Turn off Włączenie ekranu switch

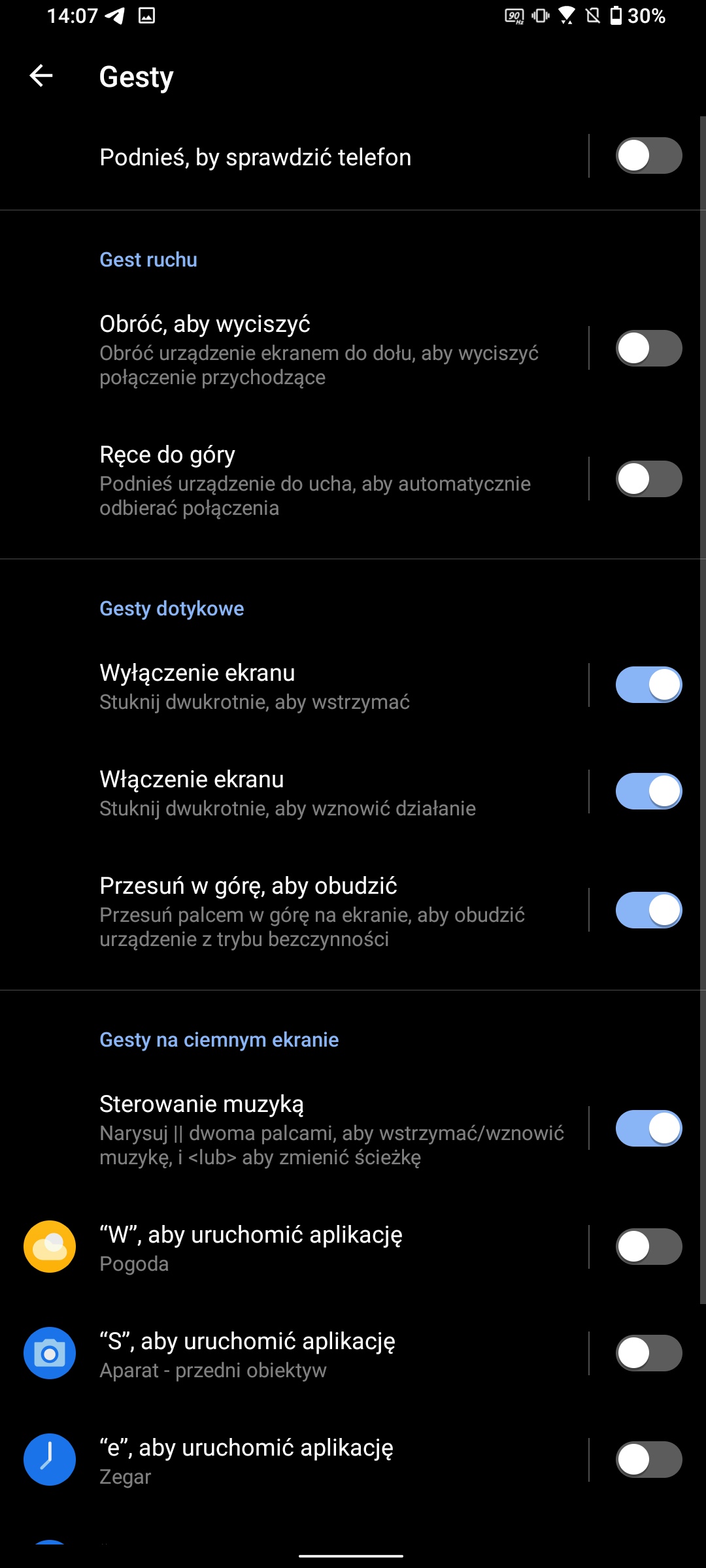click(648, 791)
